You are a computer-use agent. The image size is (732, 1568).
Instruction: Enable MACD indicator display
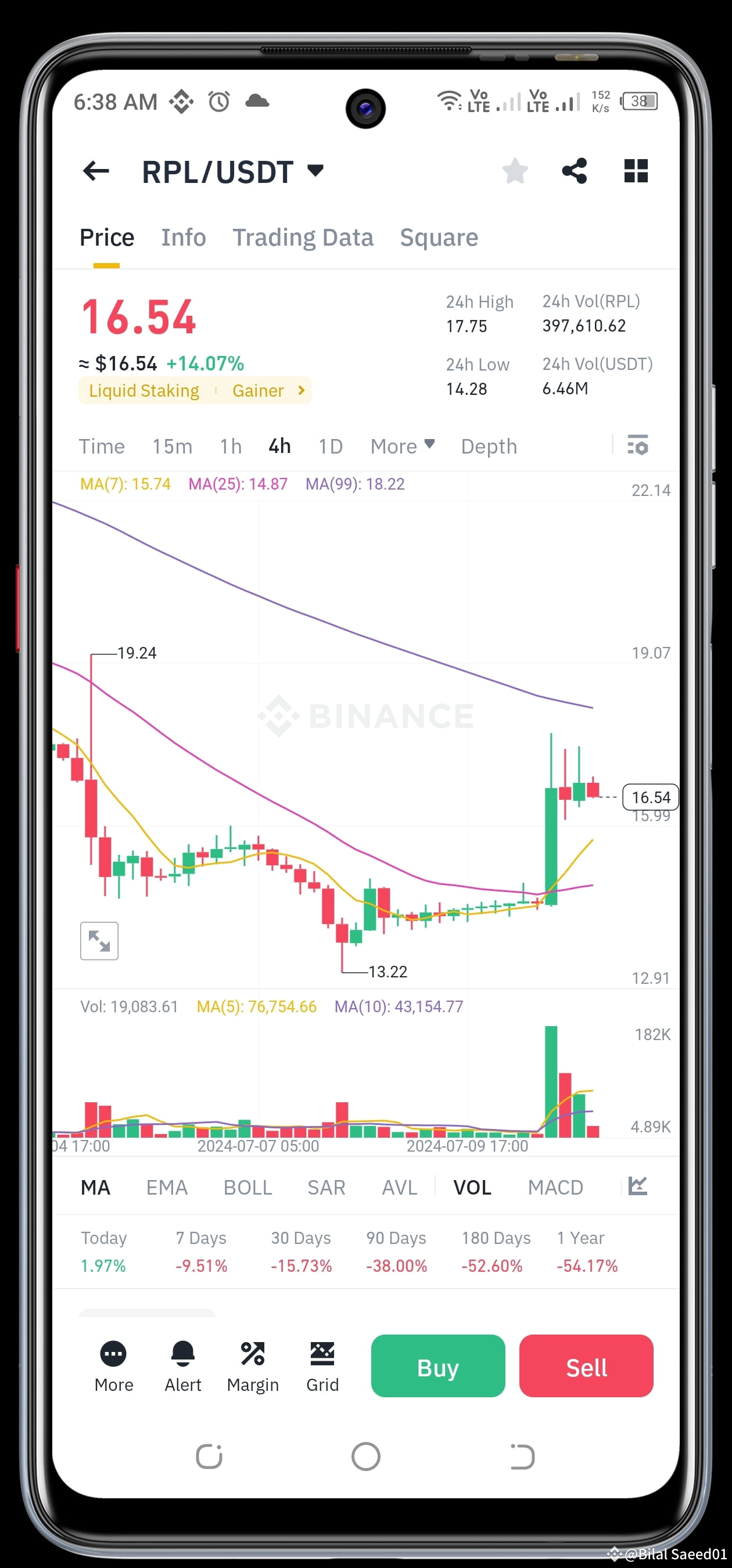555,1186
